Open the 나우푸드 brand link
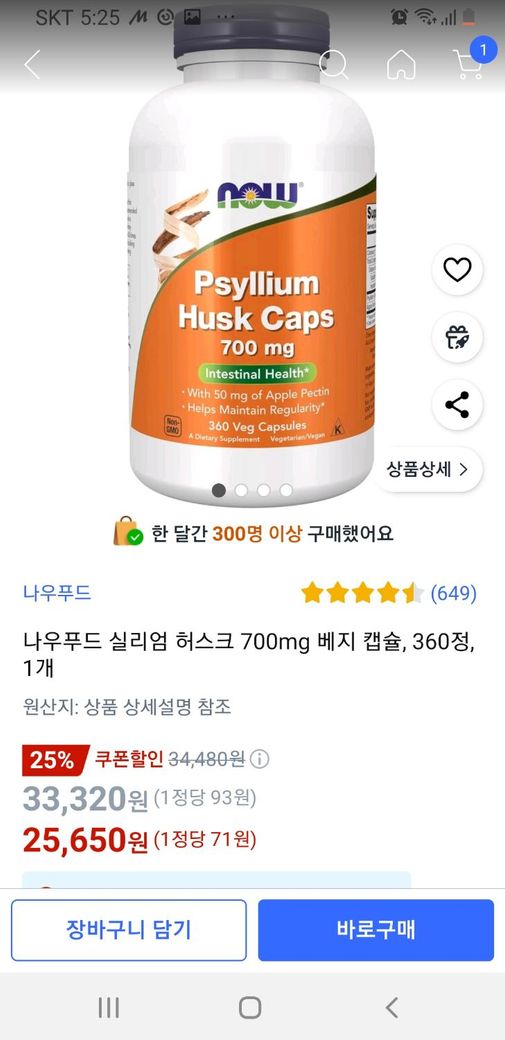The image size is (505, 1040). click(x=57, y=592)
